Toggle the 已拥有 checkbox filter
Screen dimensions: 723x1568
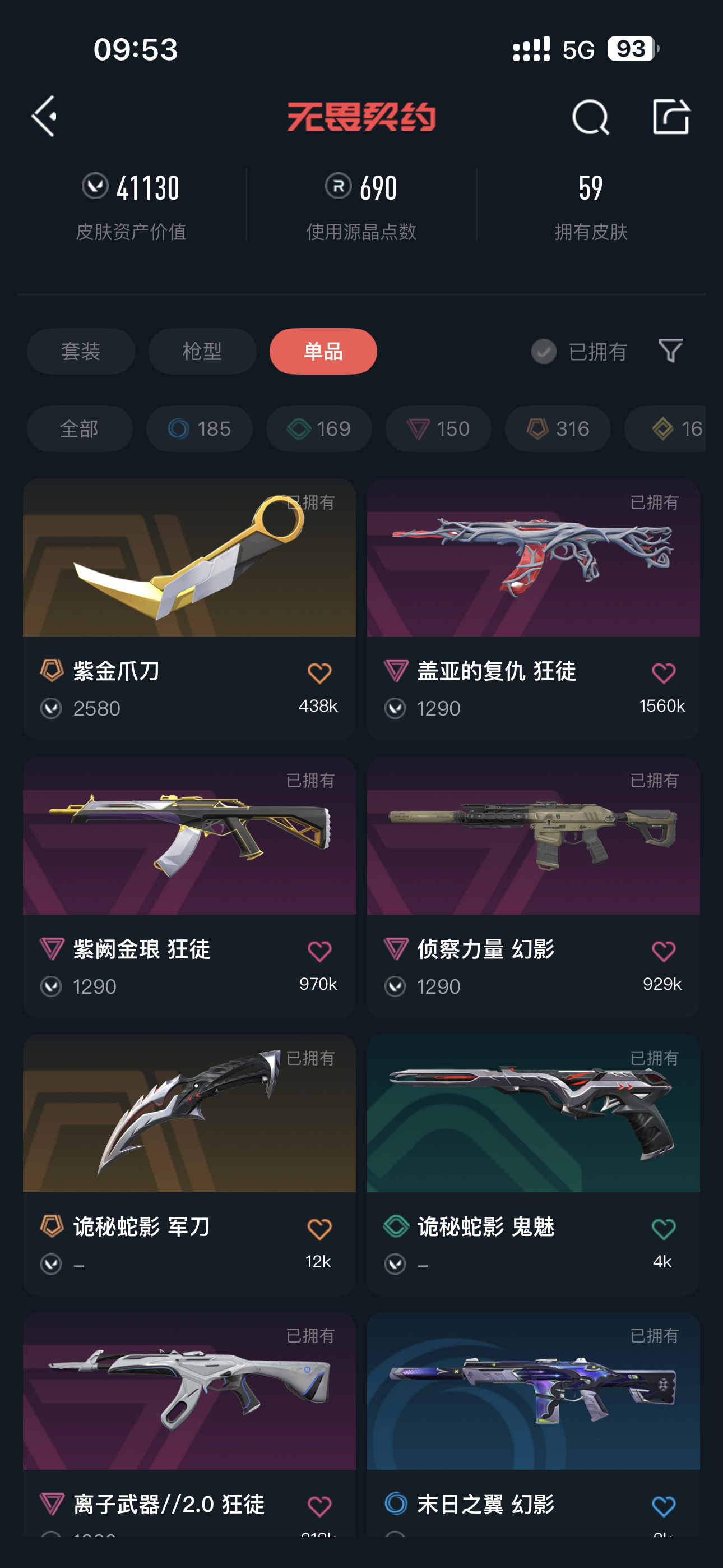tap(544, 351)
